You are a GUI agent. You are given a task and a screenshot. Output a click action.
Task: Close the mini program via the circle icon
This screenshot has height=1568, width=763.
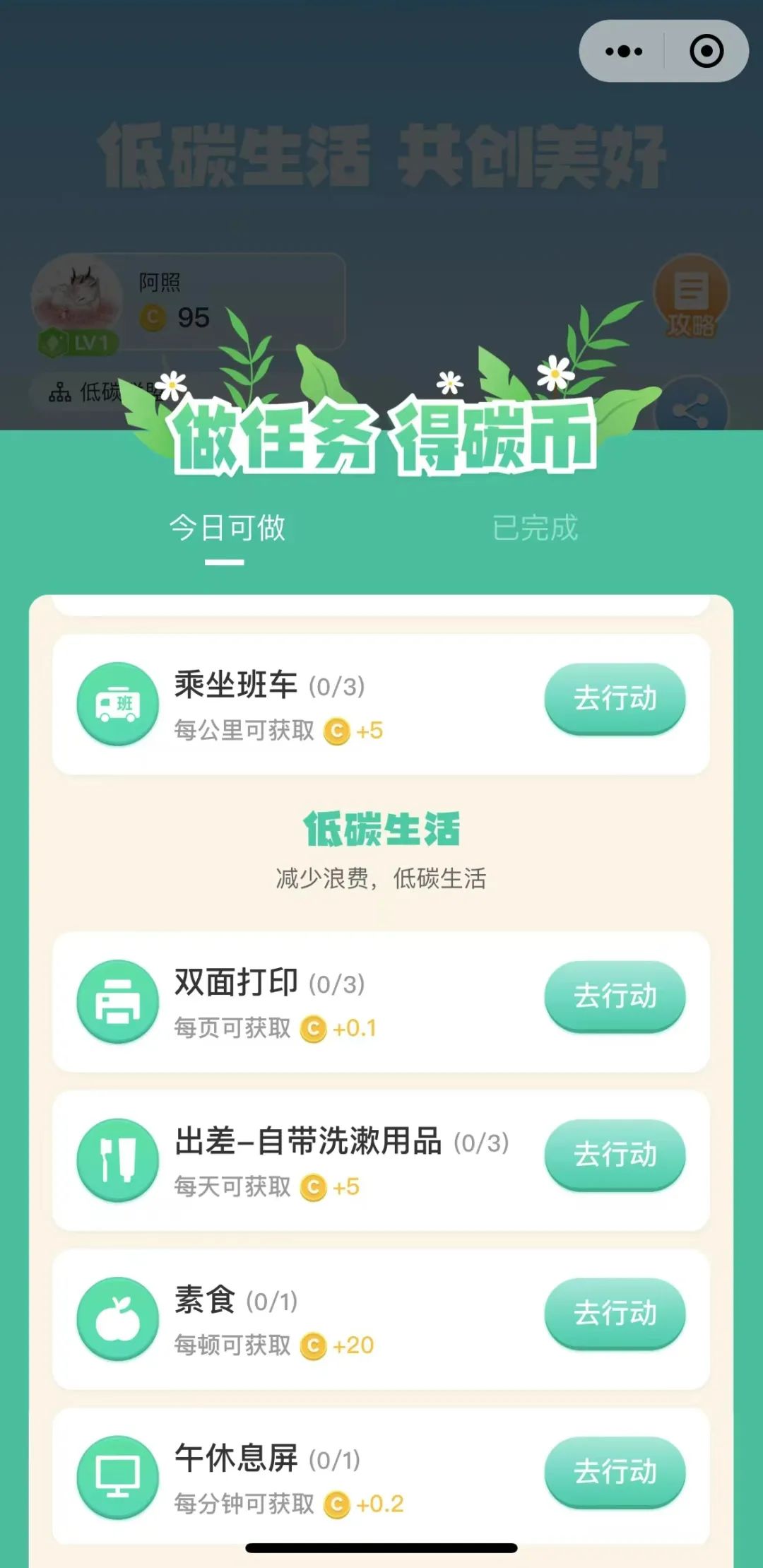[x=706, y=52]
